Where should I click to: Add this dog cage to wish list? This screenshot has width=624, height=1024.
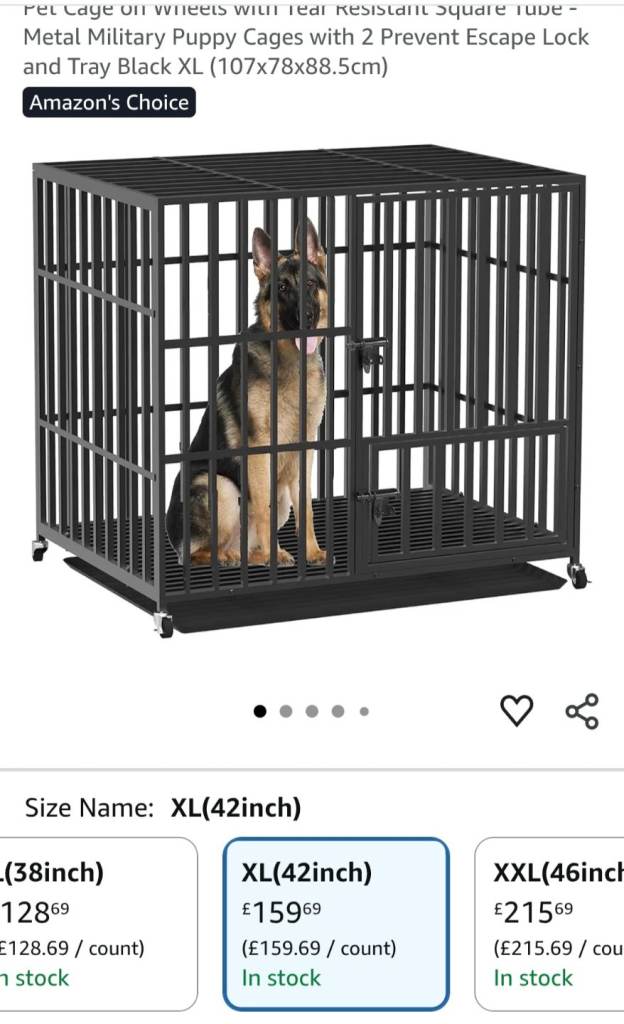(x=516, y=711)
